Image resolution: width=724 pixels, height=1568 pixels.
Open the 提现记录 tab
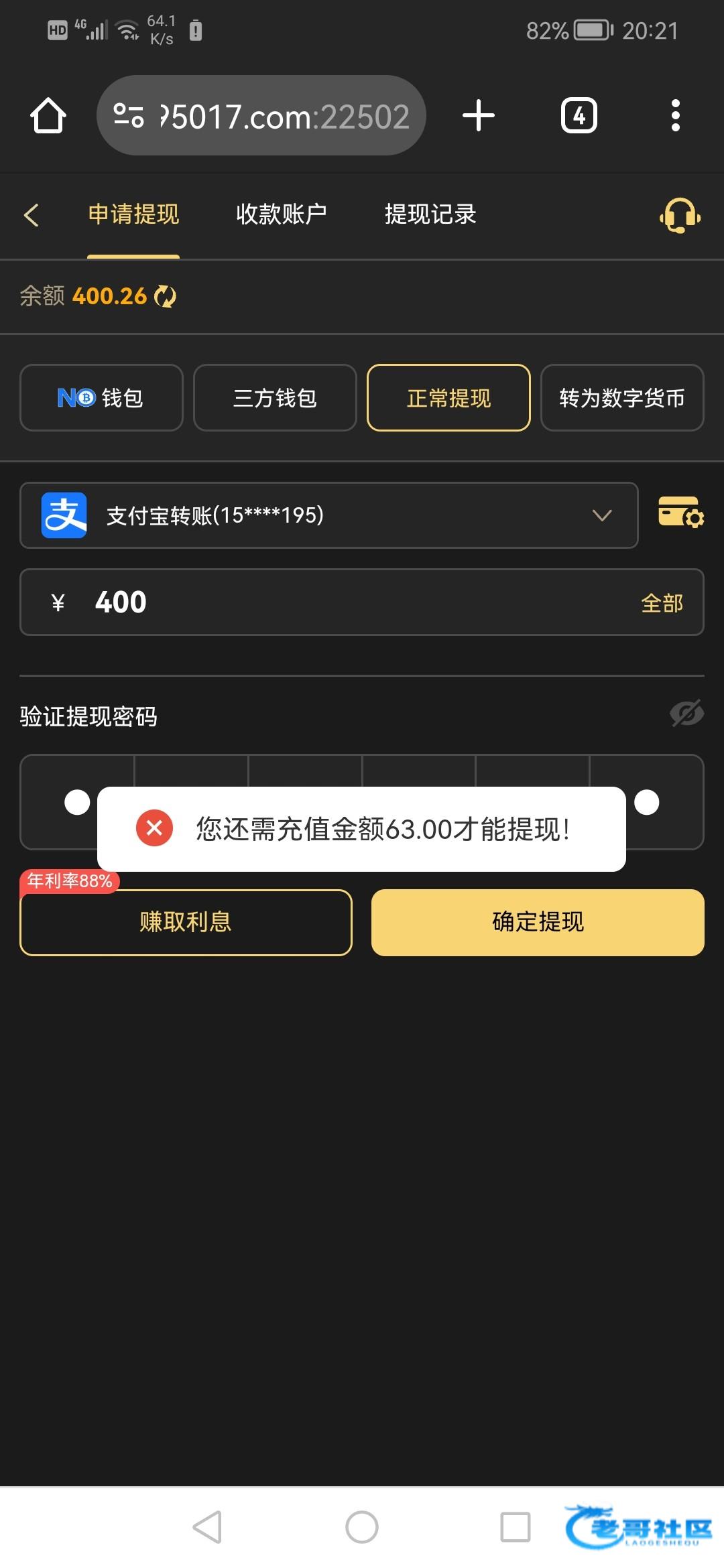click(430, 214)
